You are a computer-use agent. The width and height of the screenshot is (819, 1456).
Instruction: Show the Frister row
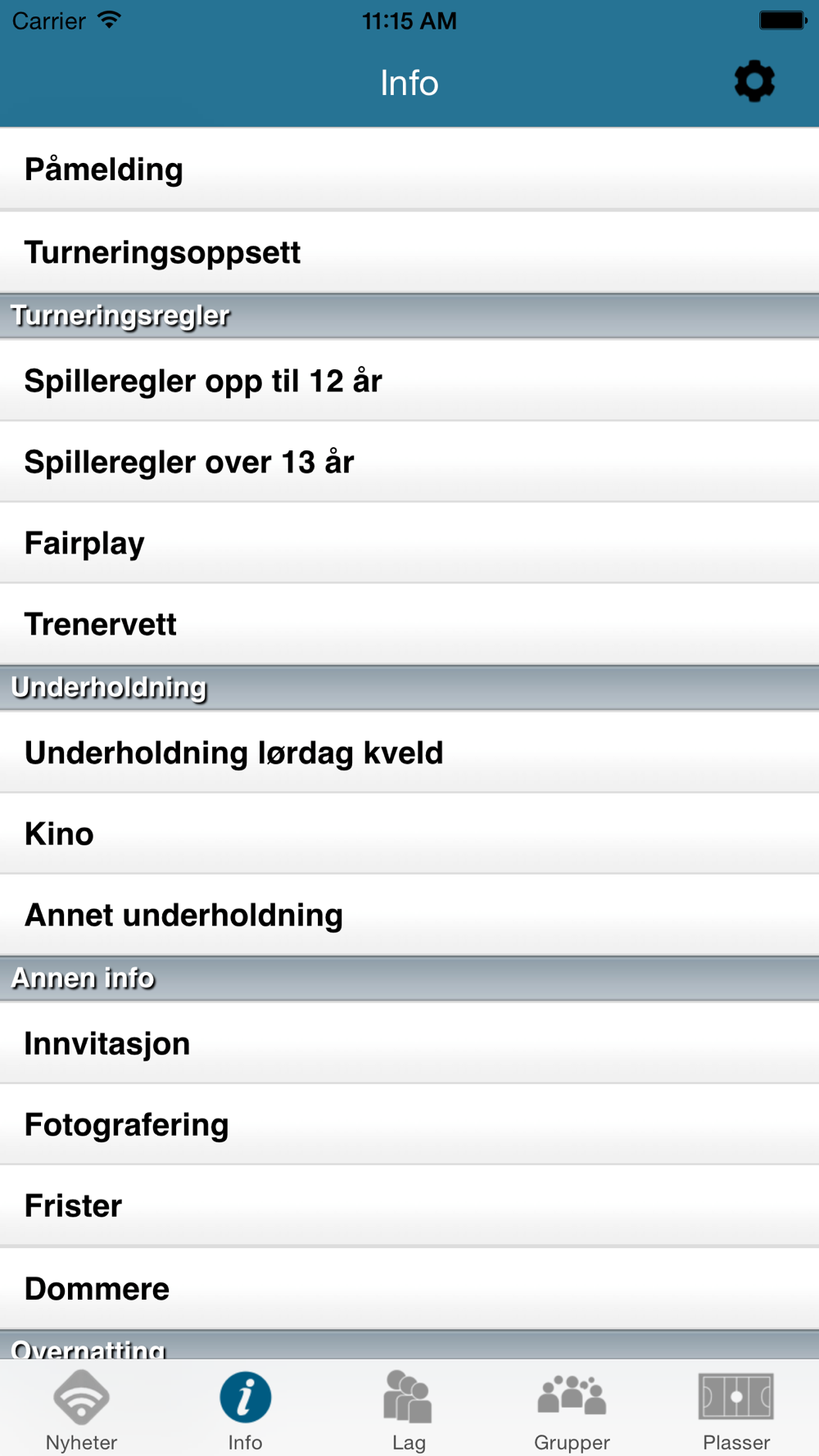pos(409,1205)
